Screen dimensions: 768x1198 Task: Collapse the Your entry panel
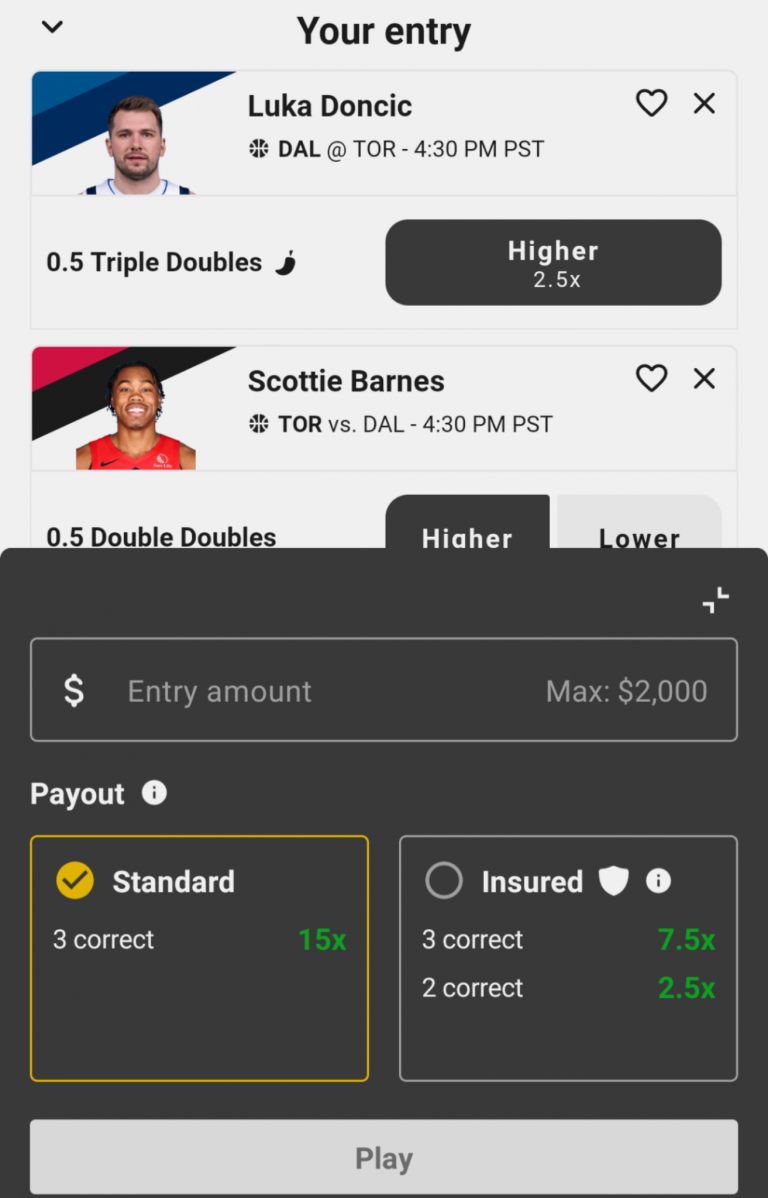click(52, 28)
